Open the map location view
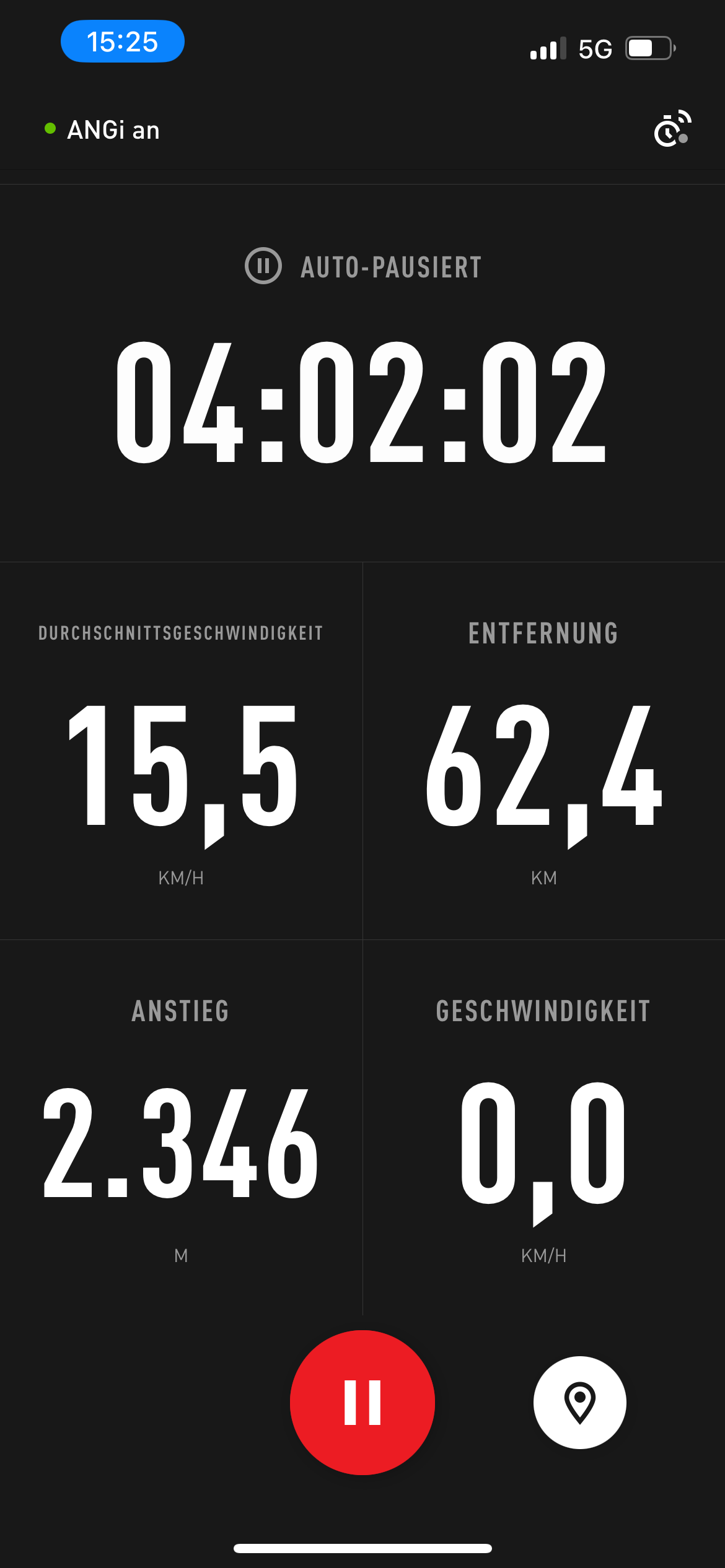Image resolution: width=725 pixels, height=1568 pixels. 579,1403
